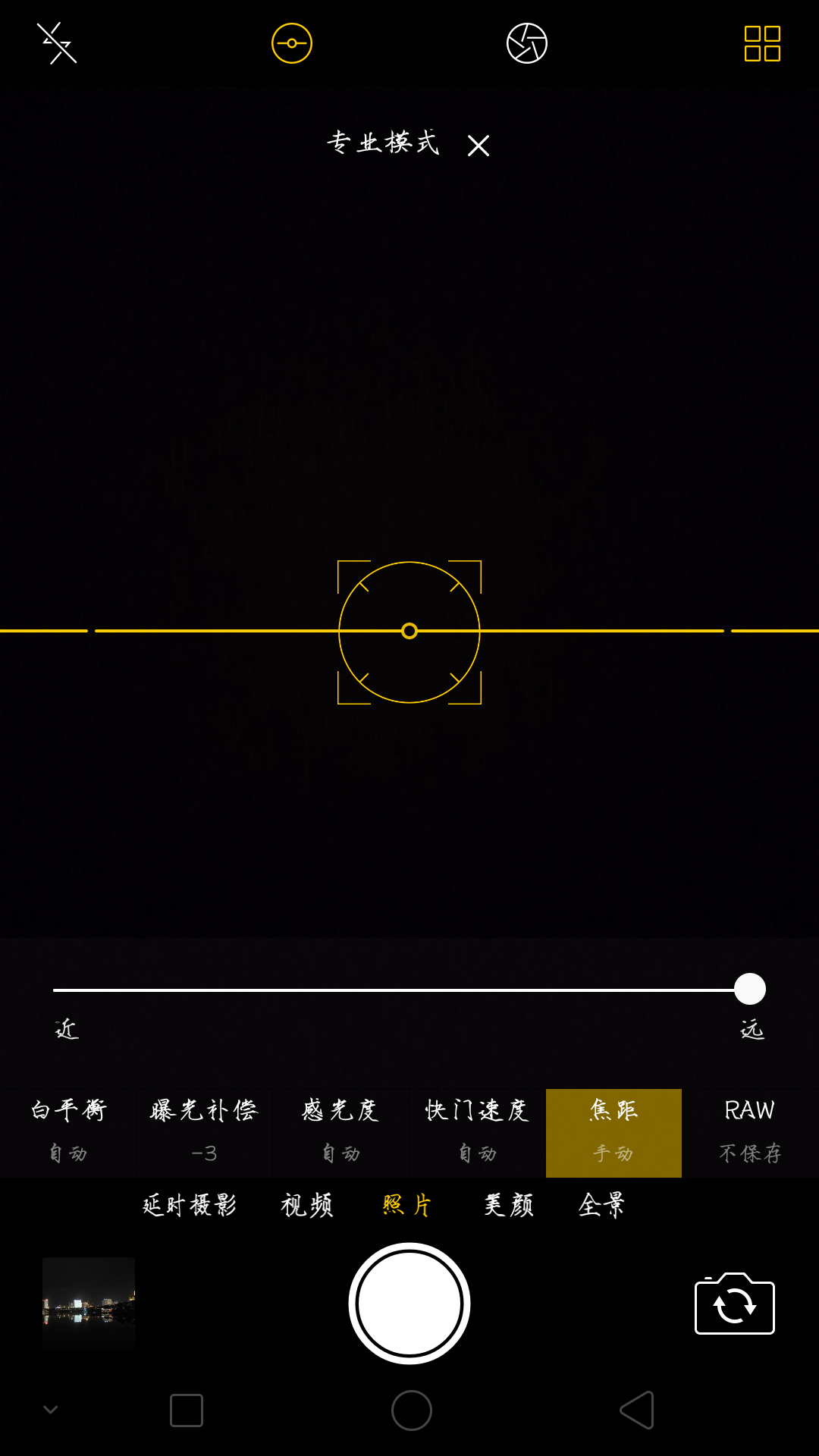Select the 焦距 setting

tap(614, 1133)
